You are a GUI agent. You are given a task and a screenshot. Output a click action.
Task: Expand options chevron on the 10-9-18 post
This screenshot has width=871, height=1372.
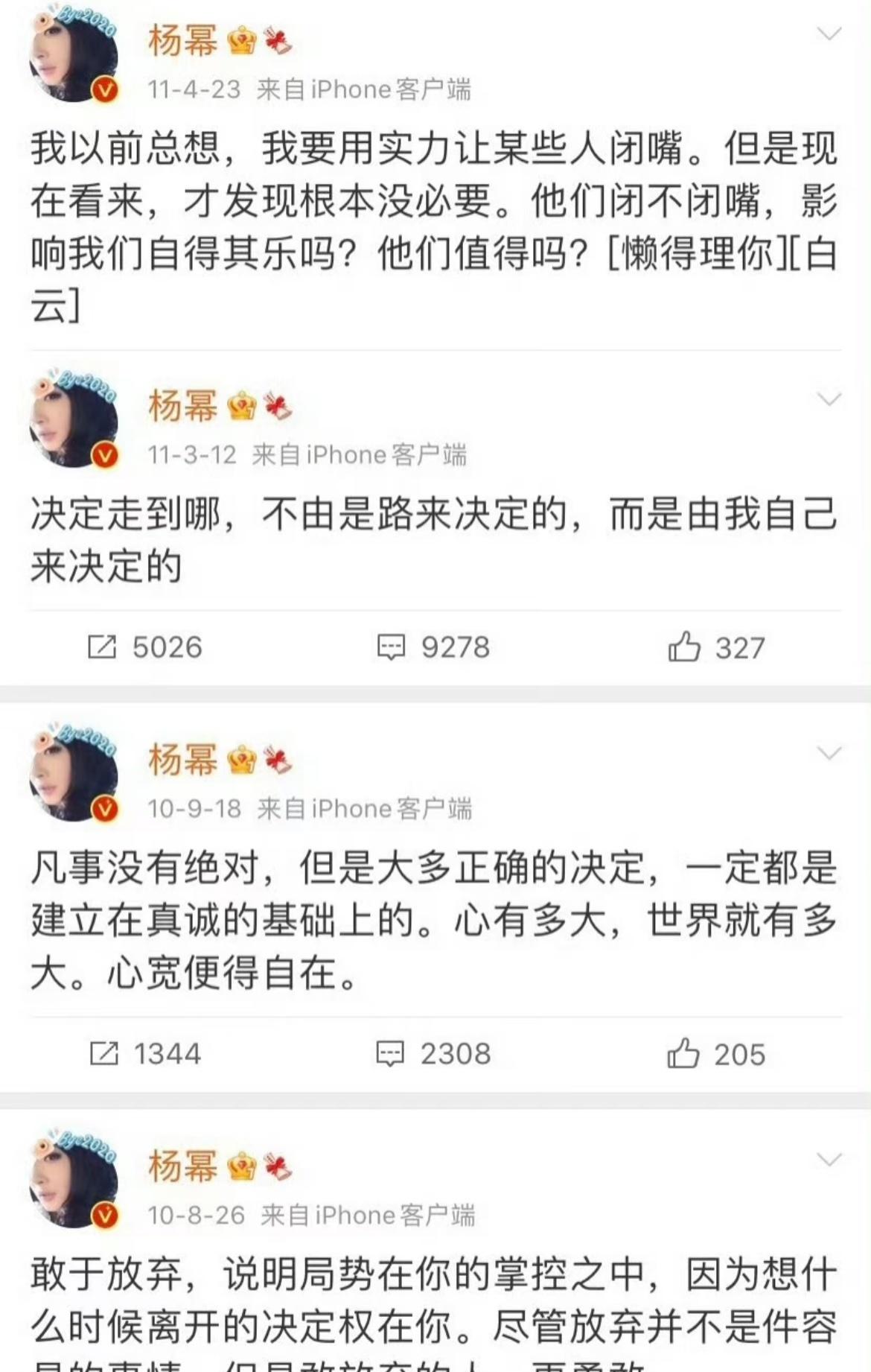[x=829, y=753]
